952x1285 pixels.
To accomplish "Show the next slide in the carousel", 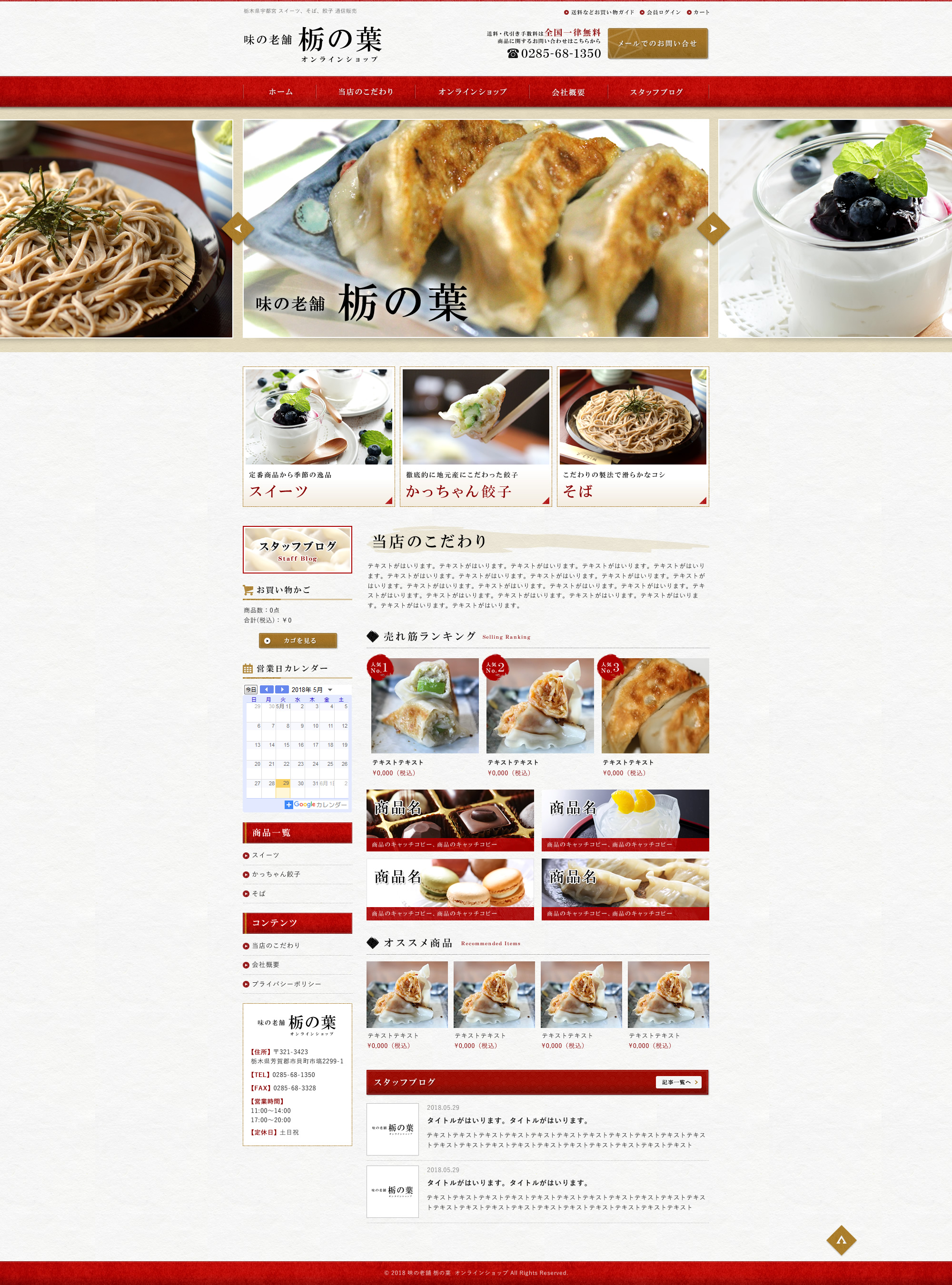I will tap(713, 229).
